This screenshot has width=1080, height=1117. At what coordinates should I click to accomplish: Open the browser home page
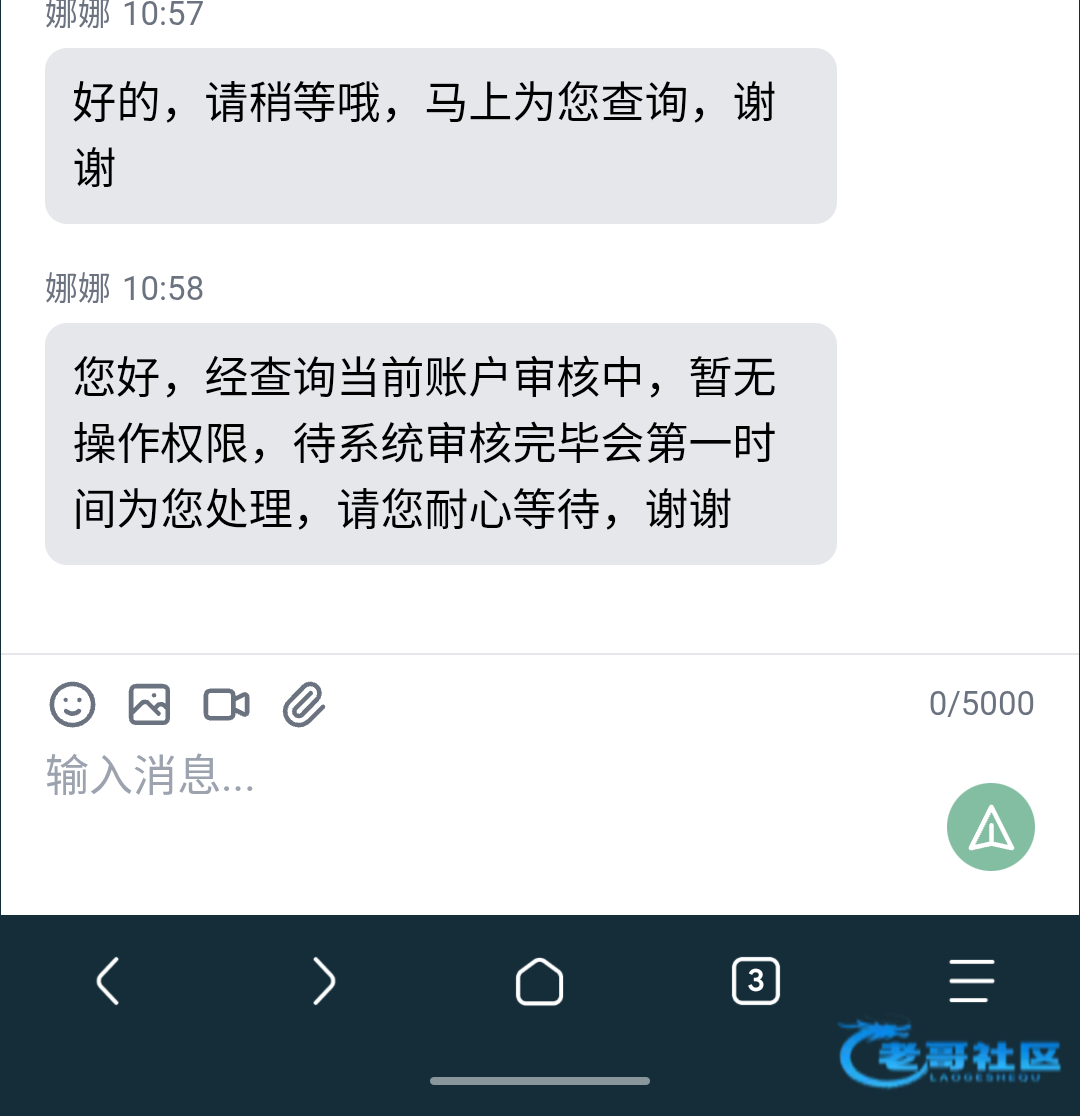click(539, 981)
